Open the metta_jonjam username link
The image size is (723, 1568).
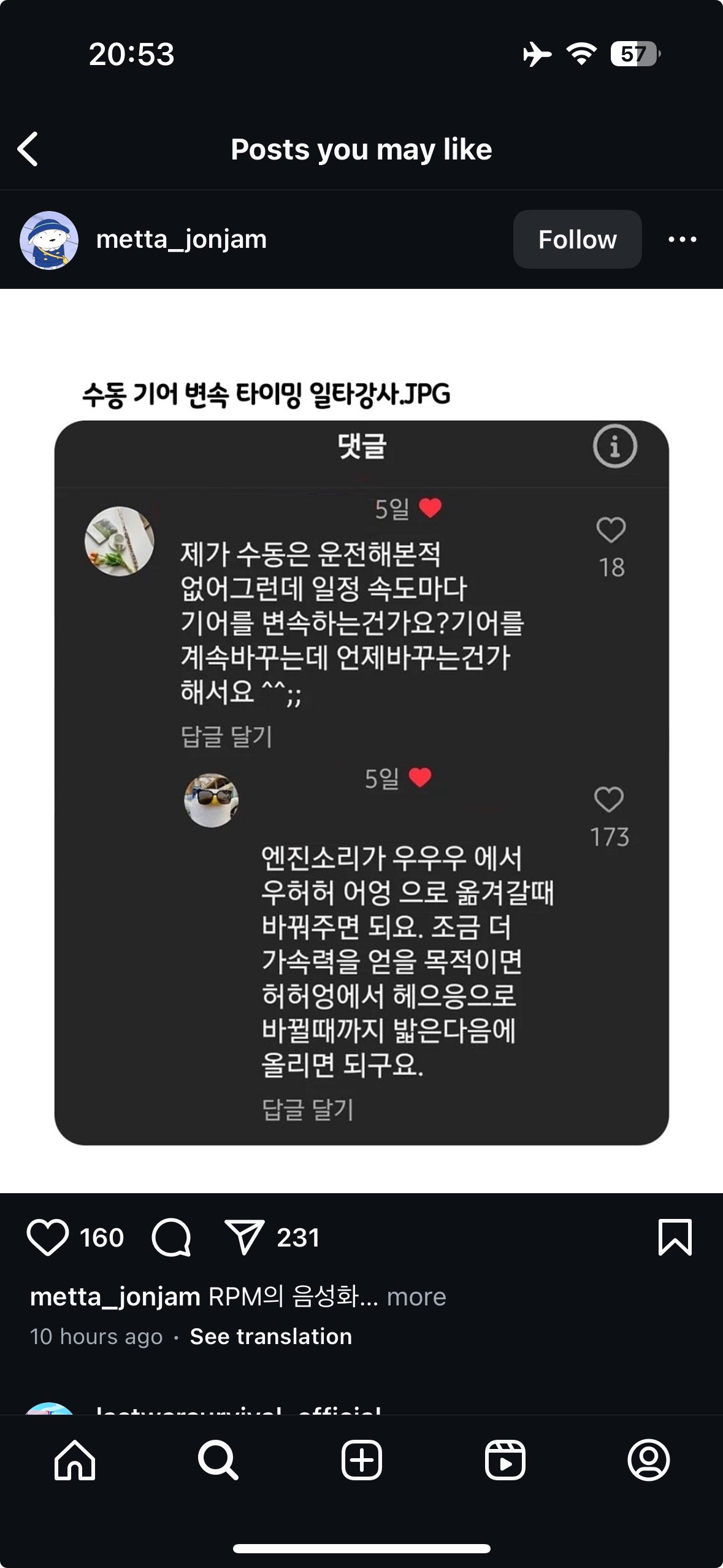pyautogui.click(x=181, y=239)
